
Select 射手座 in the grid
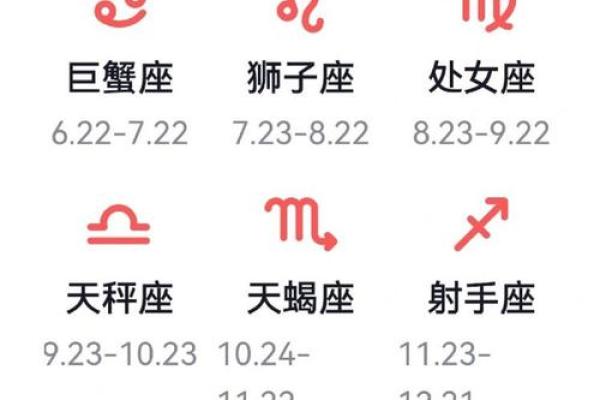coord(481,297)
